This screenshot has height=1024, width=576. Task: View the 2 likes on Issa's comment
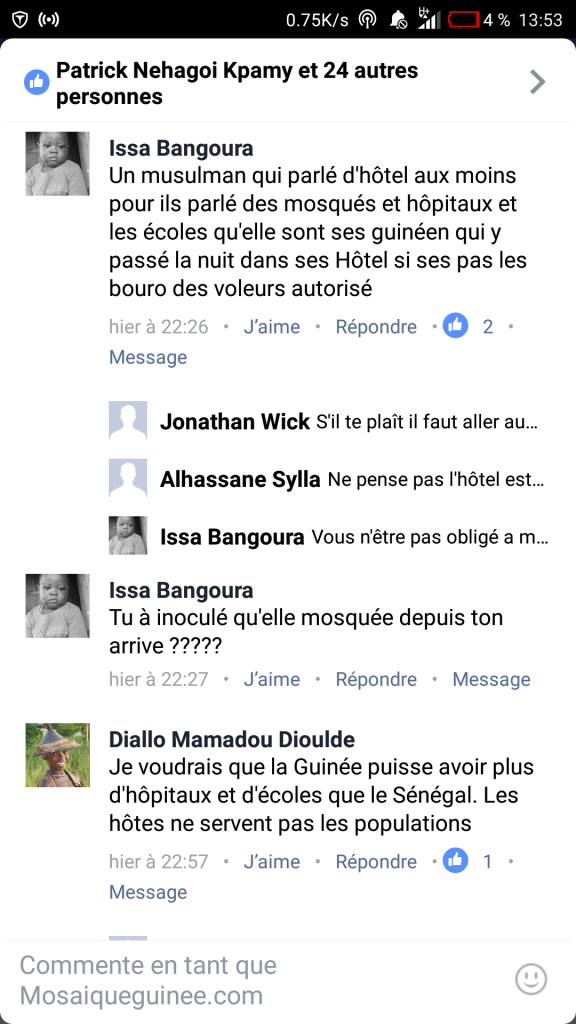(468, 326)
